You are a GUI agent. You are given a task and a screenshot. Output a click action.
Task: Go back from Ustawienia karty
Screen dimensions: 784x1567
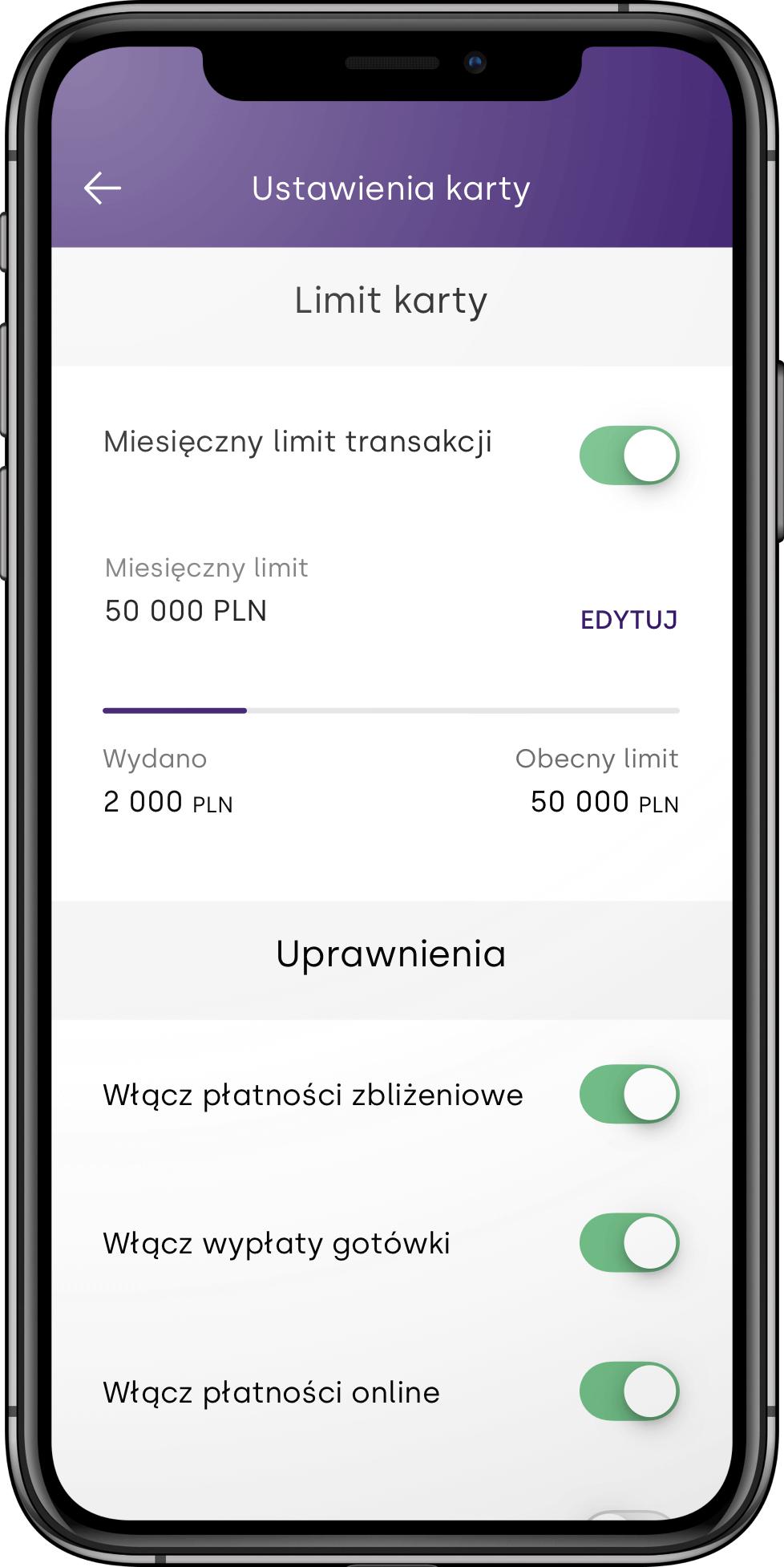click(103, 188)
